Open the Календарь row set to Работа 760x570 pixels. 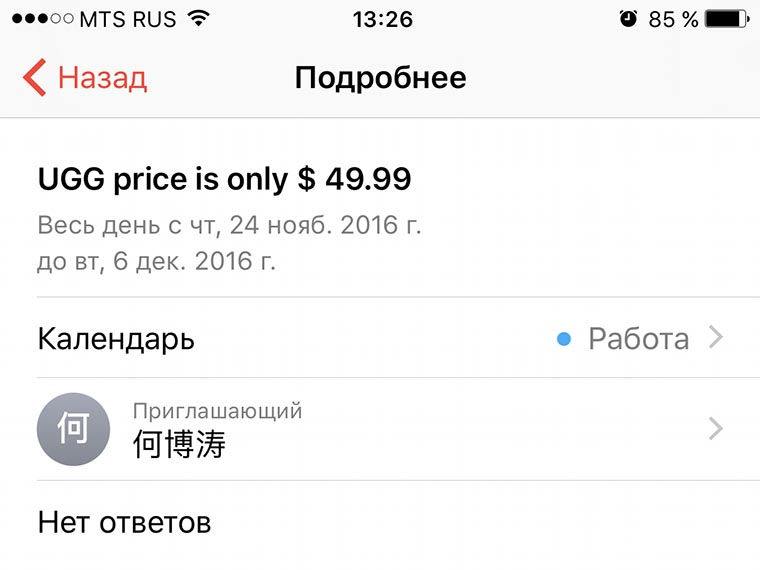pos(380,339)
